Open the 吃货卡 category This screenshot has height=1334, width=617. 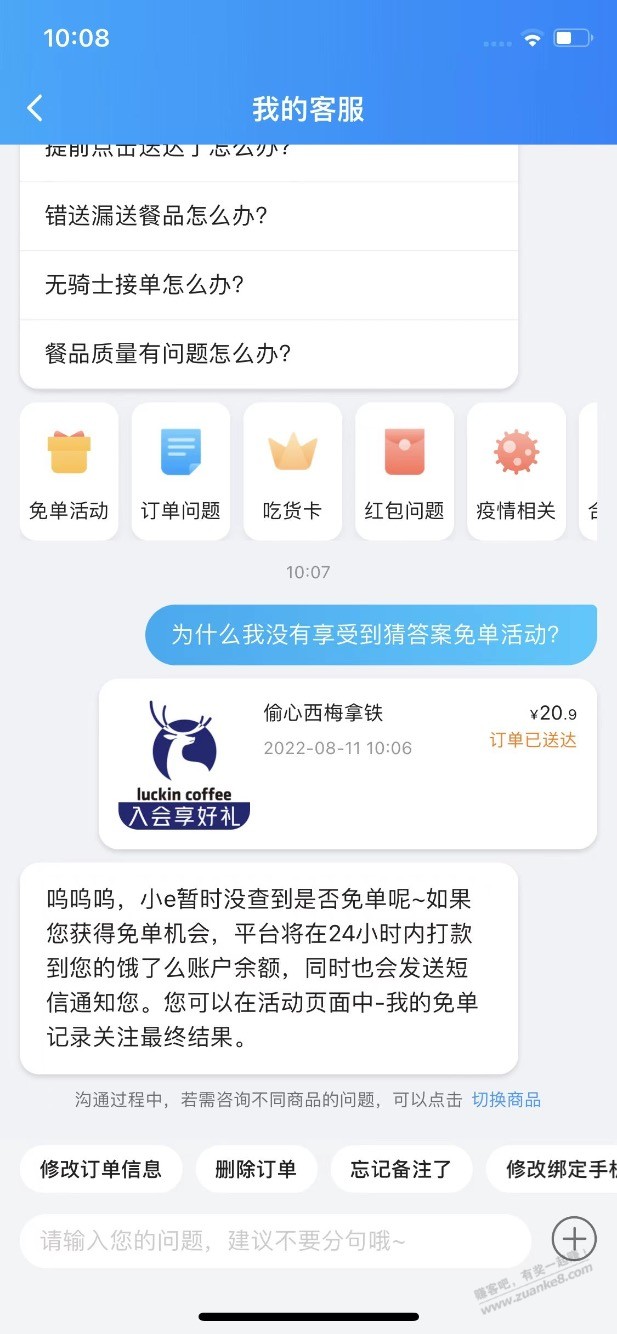point(293,471)
